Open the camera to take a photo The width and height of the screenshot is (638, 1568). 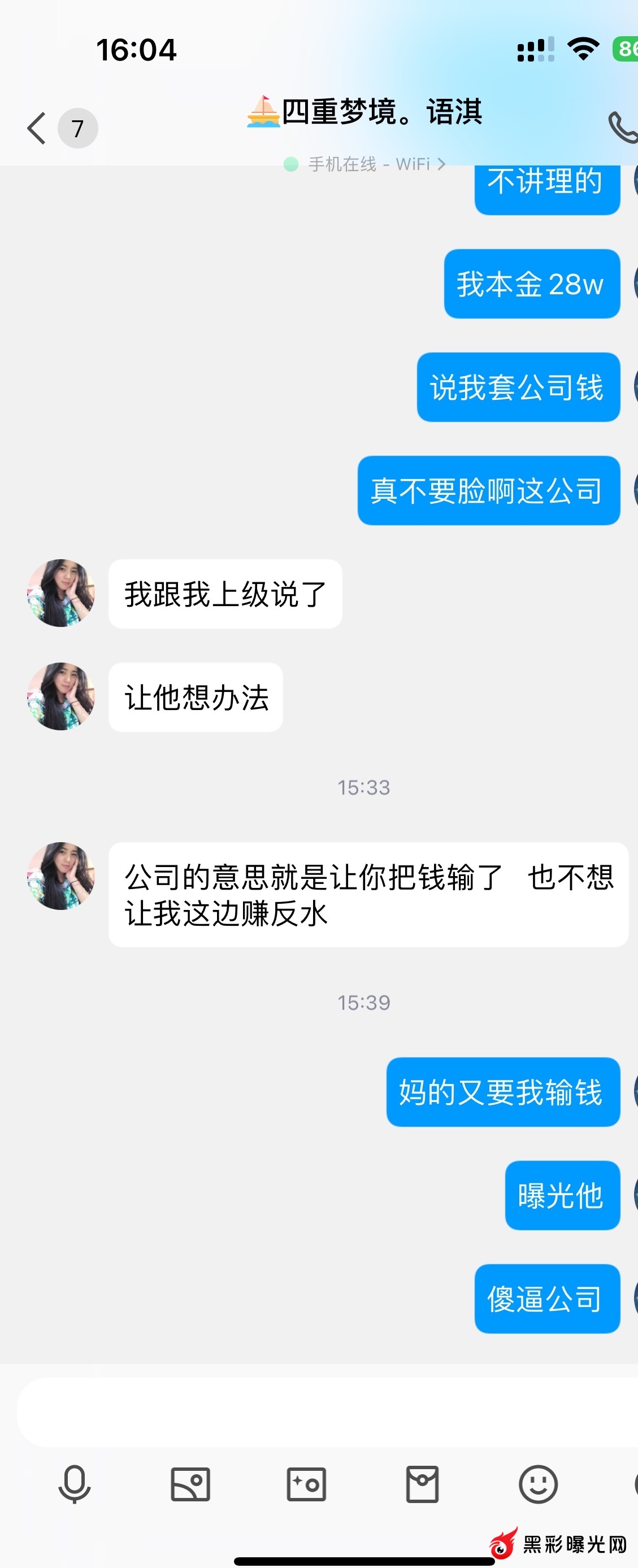tap(306, 1484)
